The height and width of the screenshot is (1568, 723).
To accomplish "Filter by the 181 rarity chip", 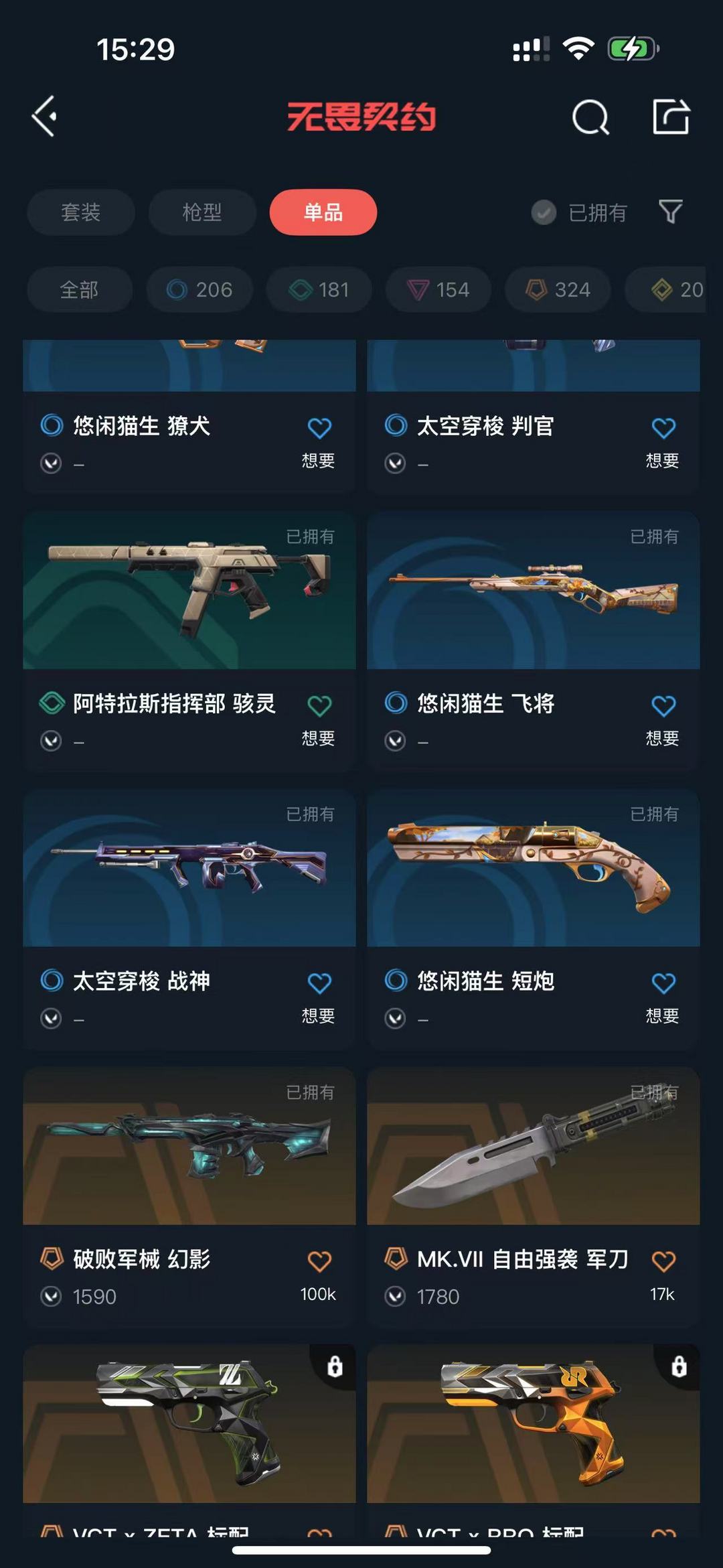I will (319, 289).
